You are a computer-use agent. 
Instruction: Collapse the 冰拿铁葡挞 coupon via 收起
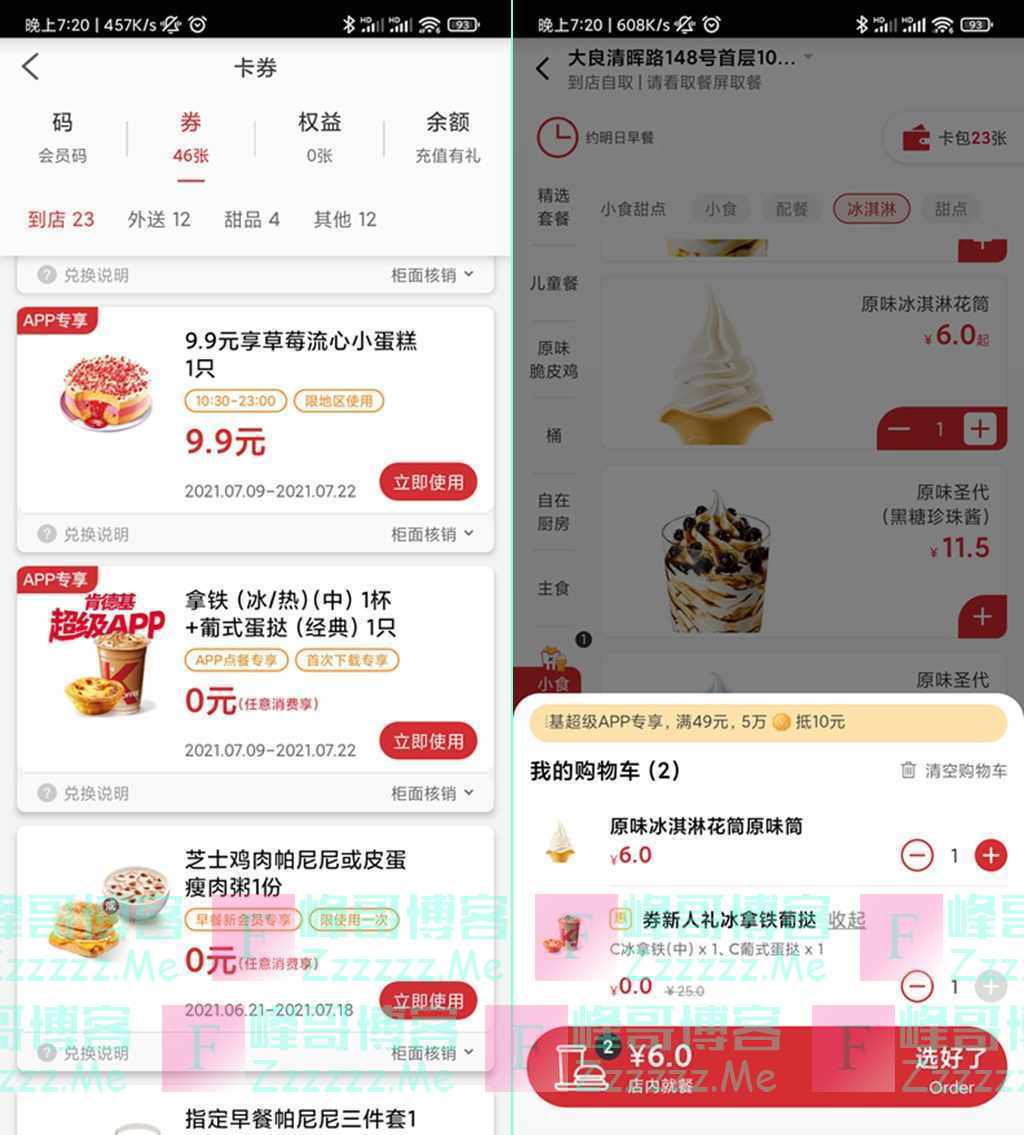(x=845, y=923)
